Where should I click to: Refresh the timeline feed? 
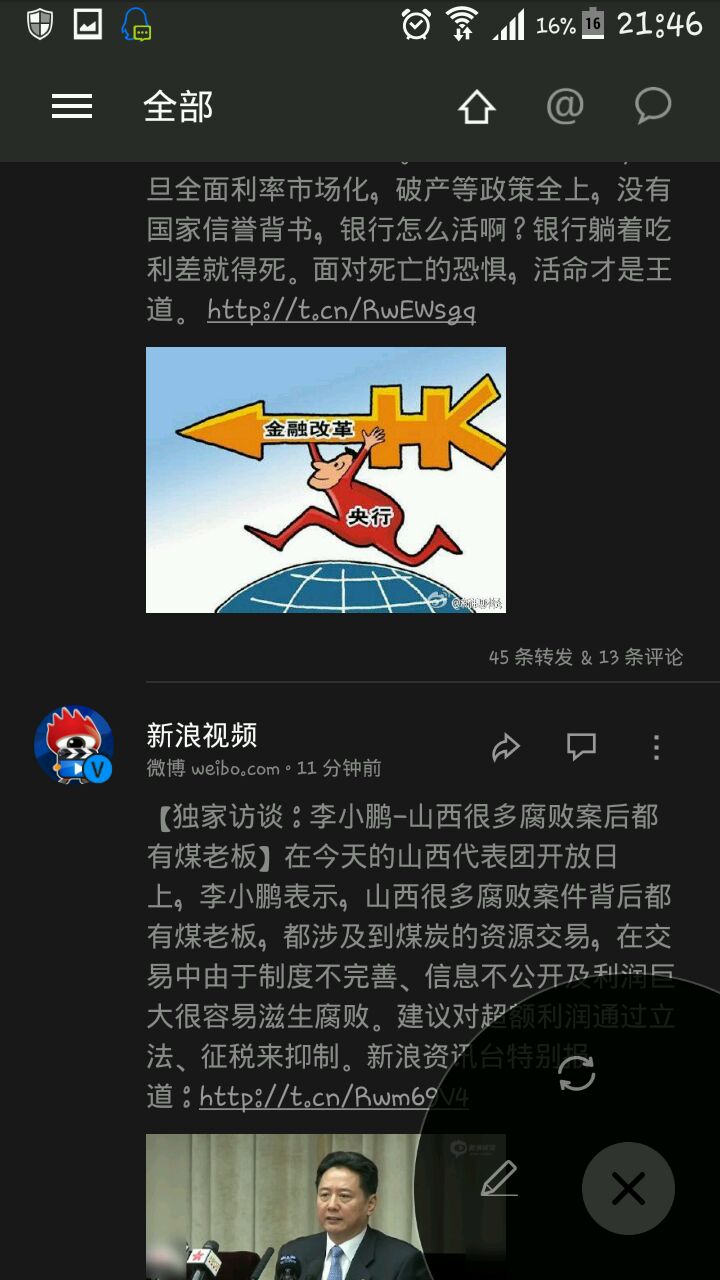click(577, 1073)
